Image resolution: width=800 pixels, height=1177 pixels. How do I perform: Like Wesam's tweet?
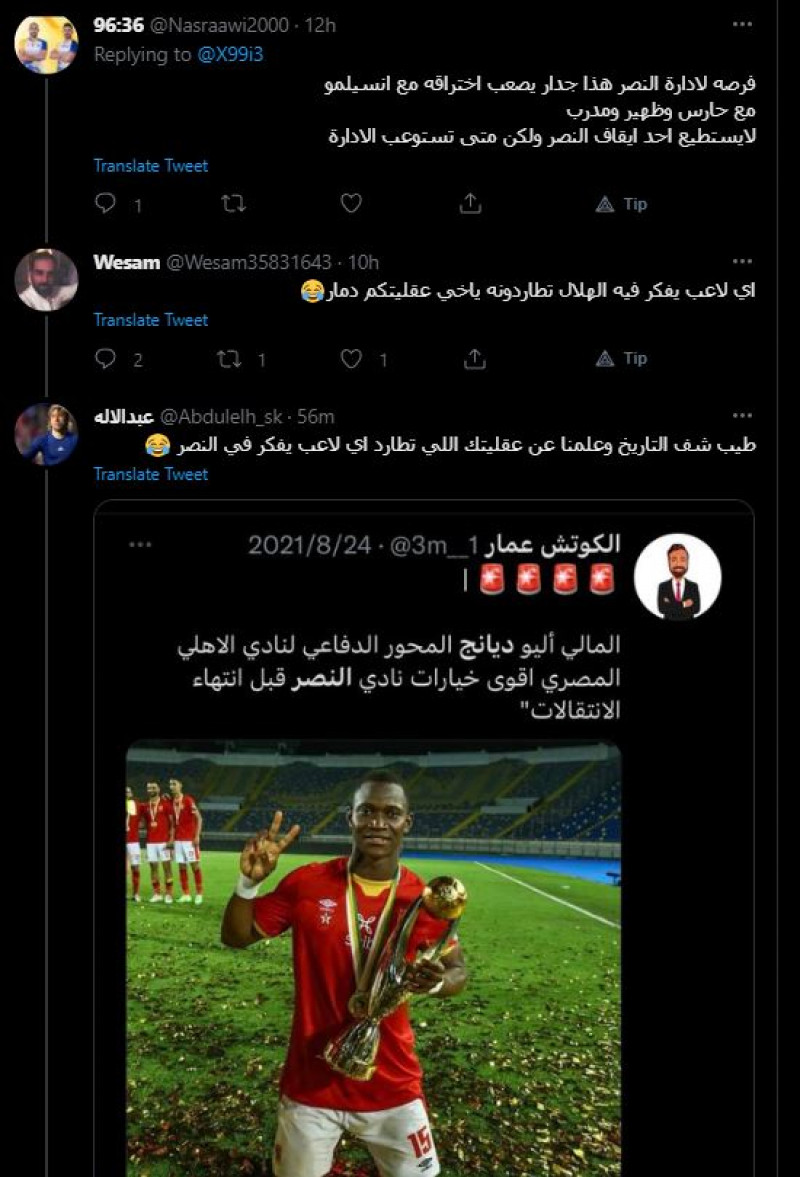tap(351, 359)
